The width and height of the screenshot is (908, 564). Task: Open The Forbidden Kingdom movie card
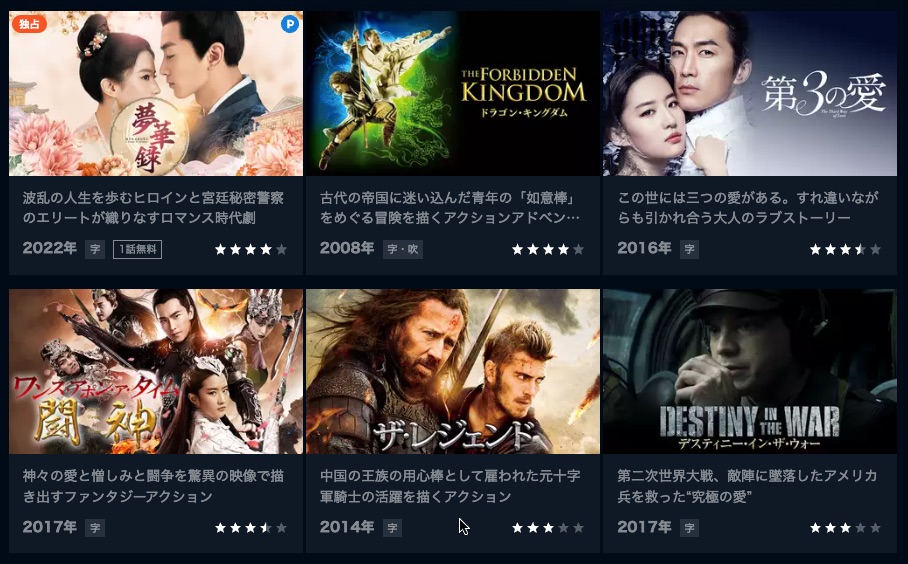(452, 95)
